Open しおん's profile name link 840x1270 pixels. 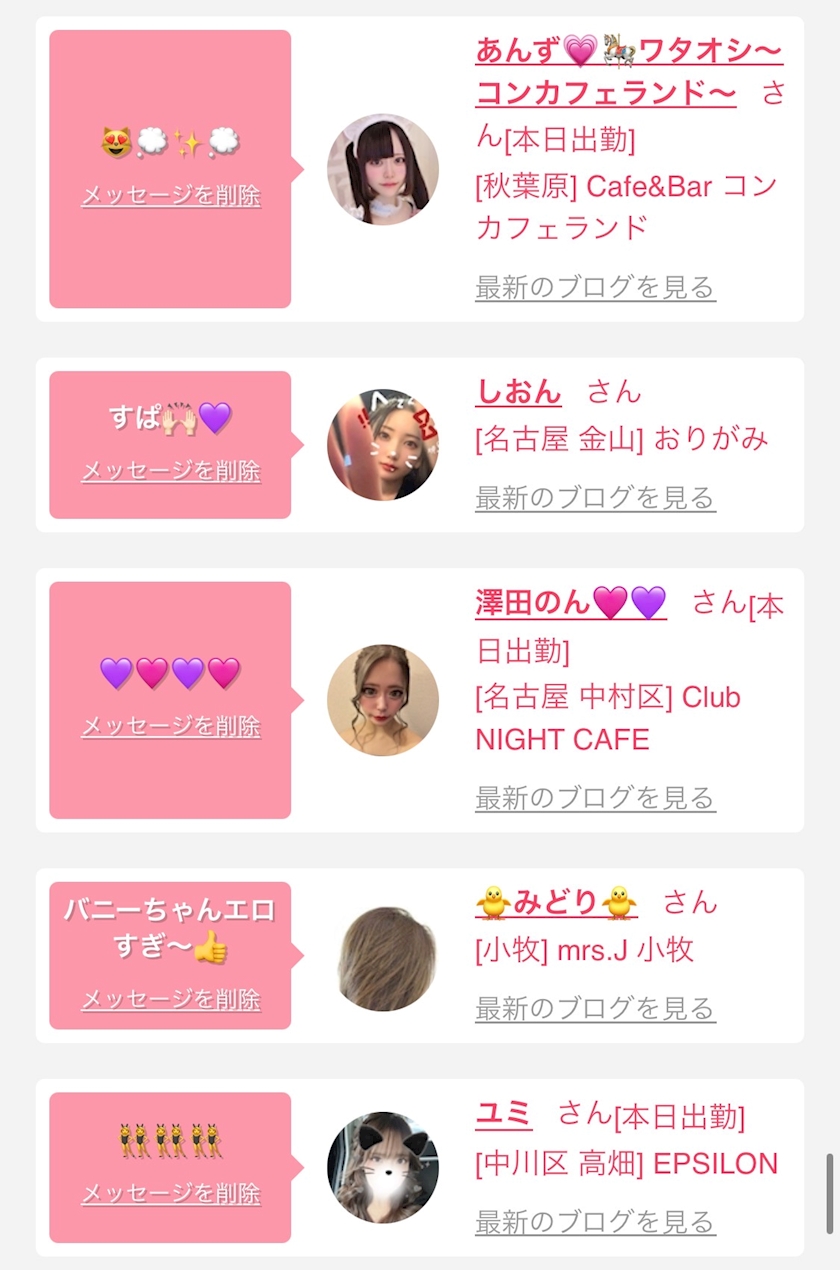(x=518, y=392)
